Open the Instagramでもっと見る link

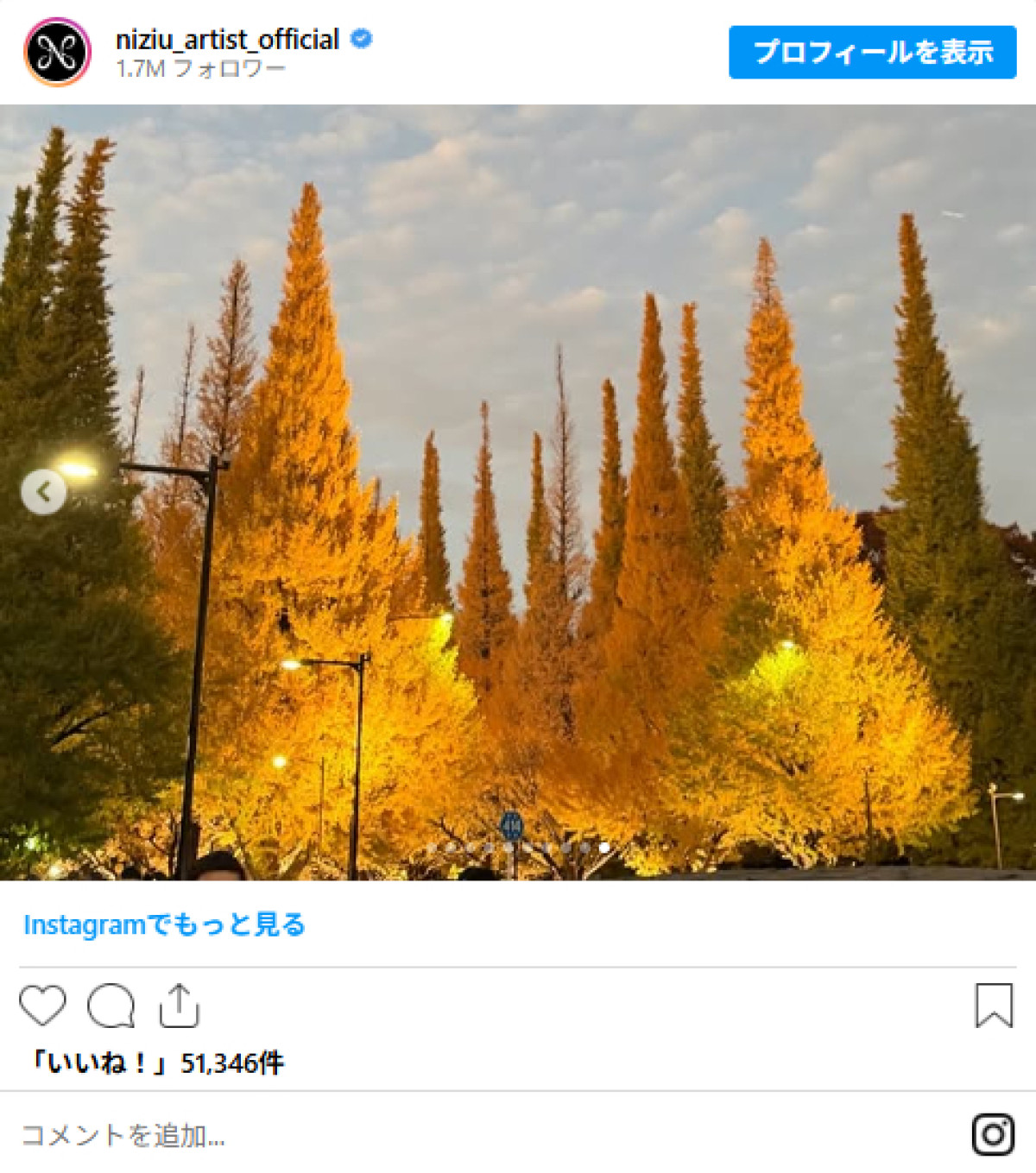(x=164, y=924)
